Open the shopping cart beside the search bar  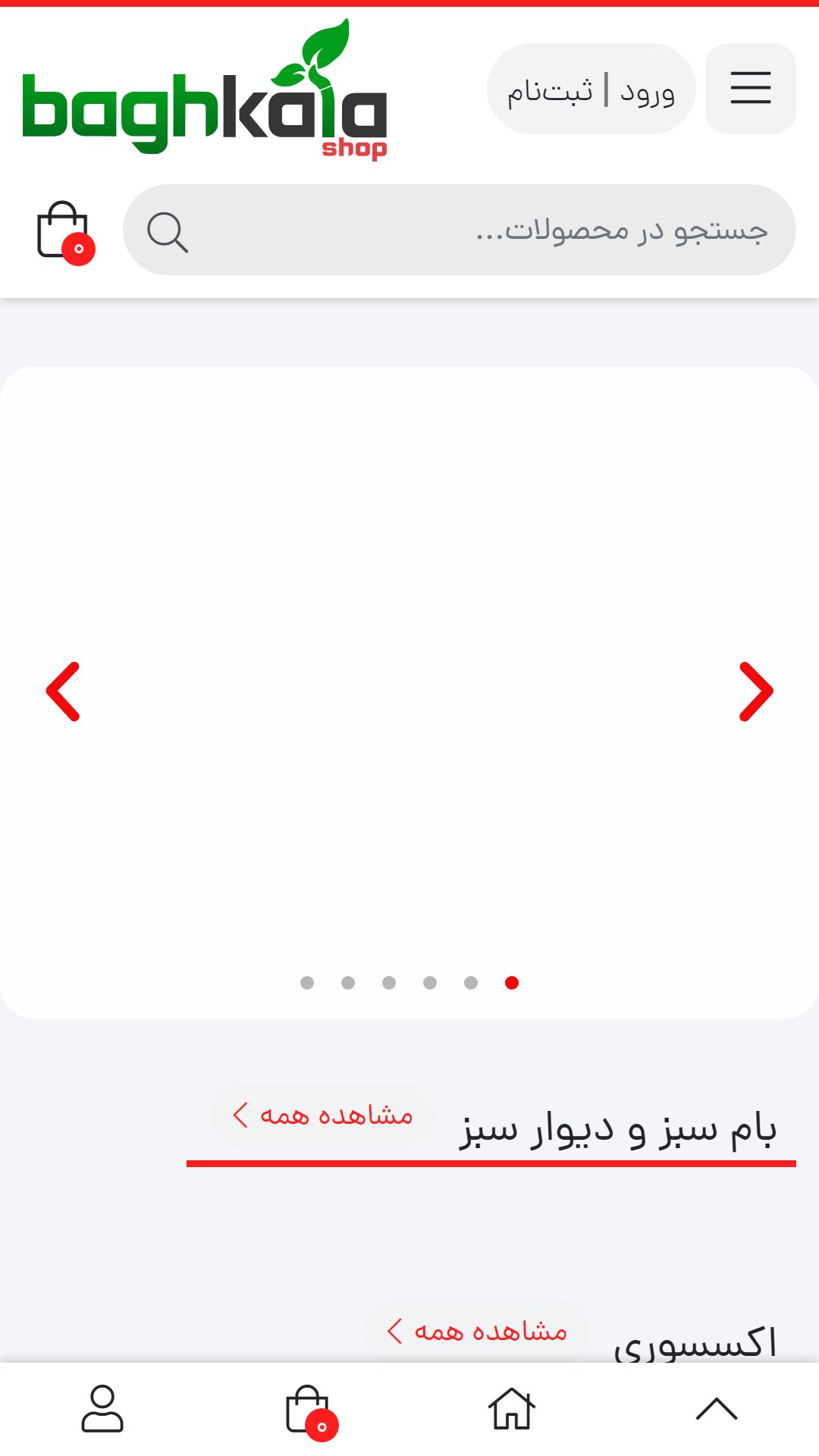click(65, 232)
